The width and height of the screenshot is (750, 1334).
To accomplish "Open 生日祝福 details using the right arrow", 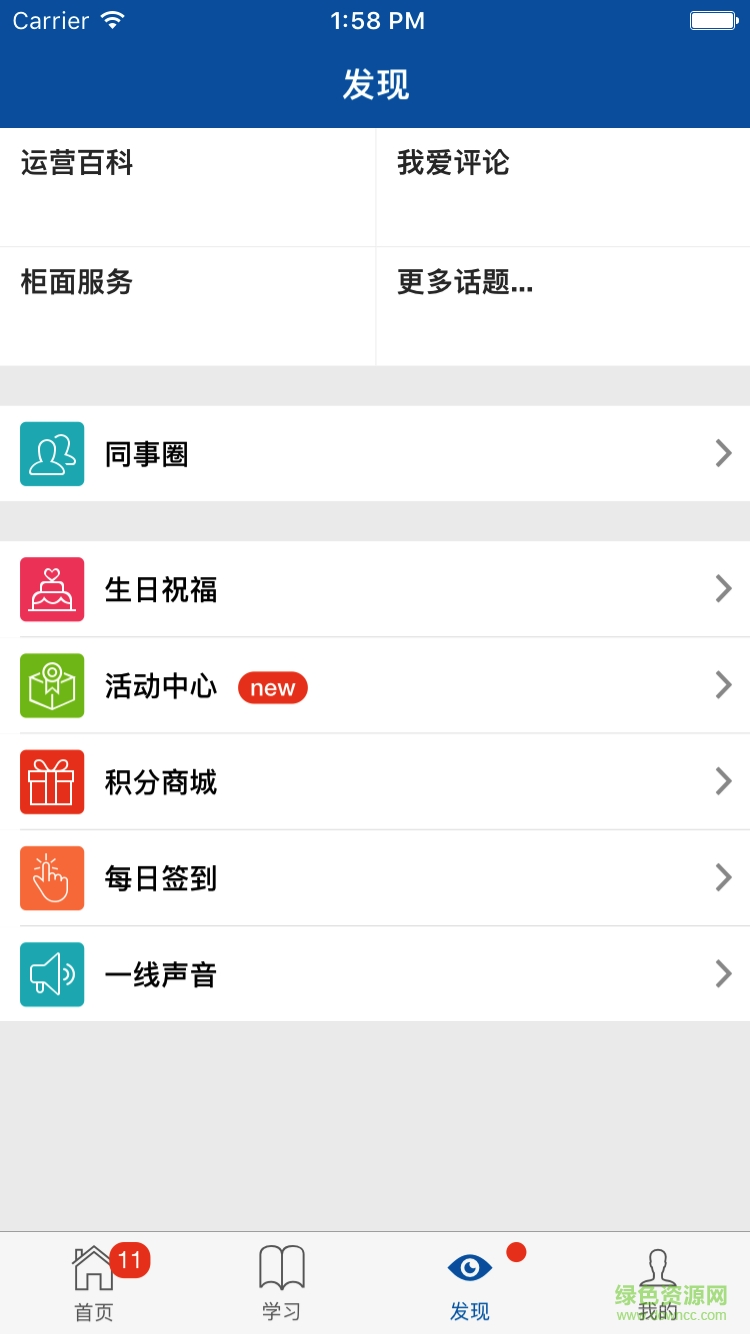I will (723, 589).
